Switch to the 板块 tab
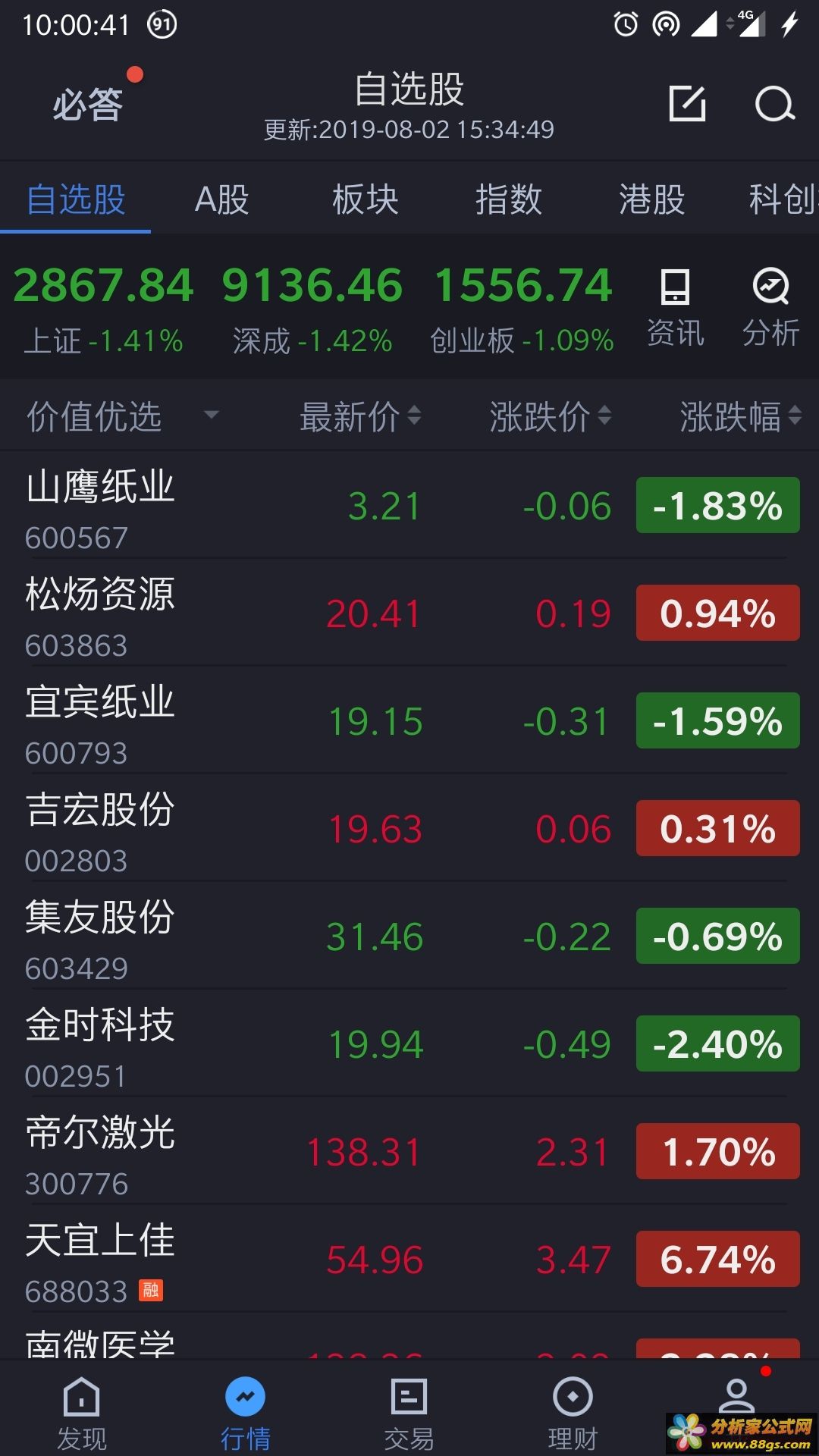Viewport: 819px width, 1456px height. [x=366, y=200]
